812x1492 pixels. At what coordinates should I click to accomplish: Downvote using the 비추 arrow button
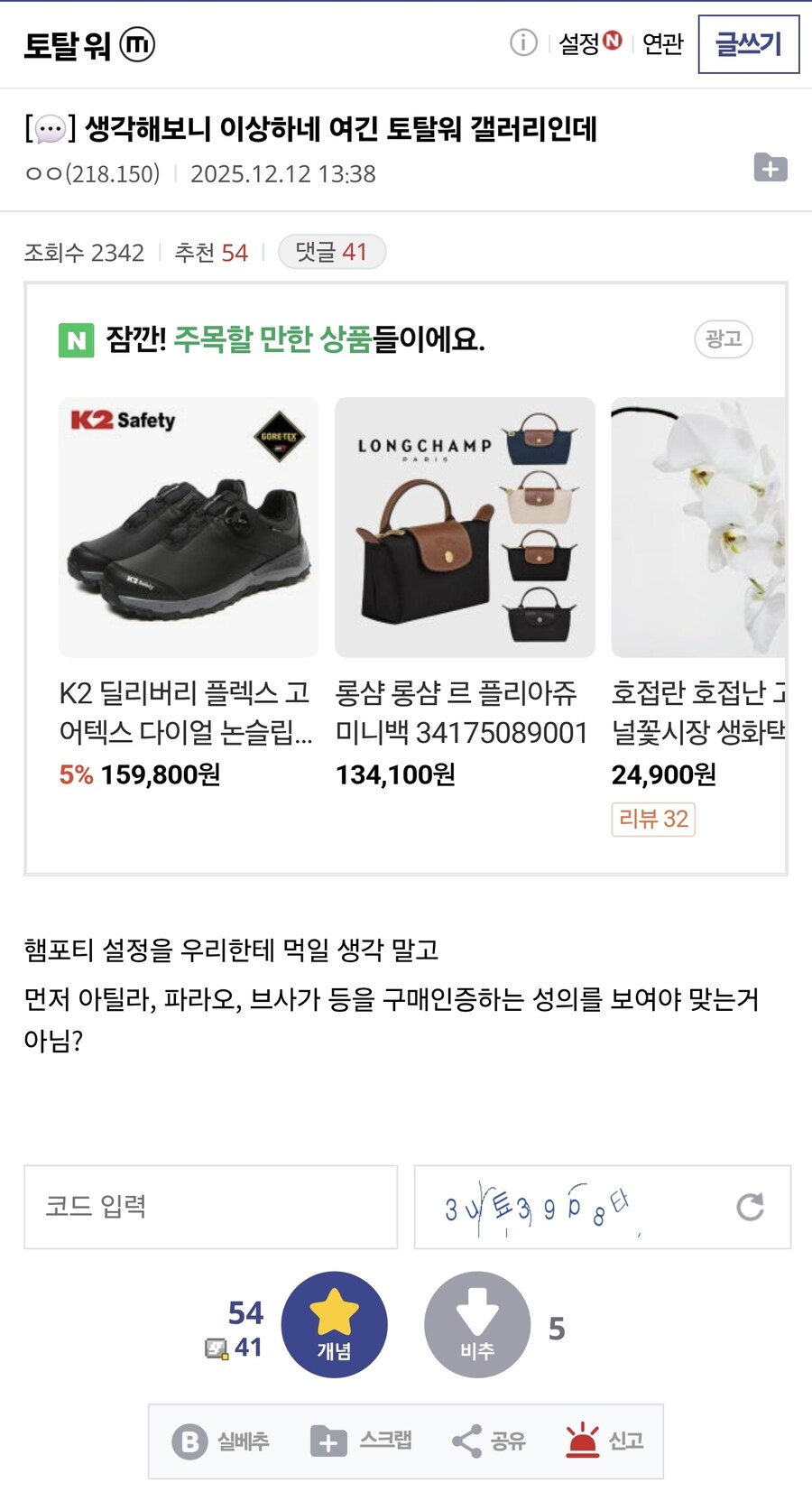(x=478, y=1324)
